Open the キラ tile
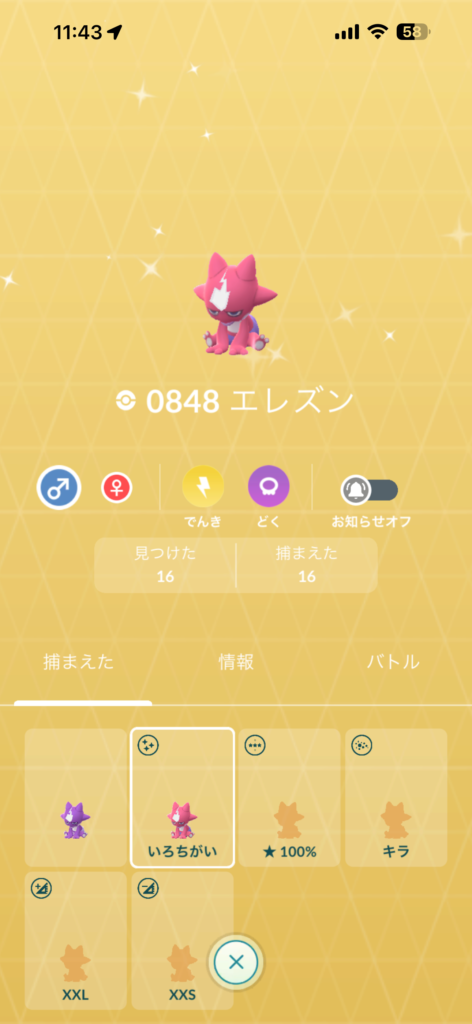Image resolution: width=472 pixels, height=1024 pixels. click(x=396, y=797)
